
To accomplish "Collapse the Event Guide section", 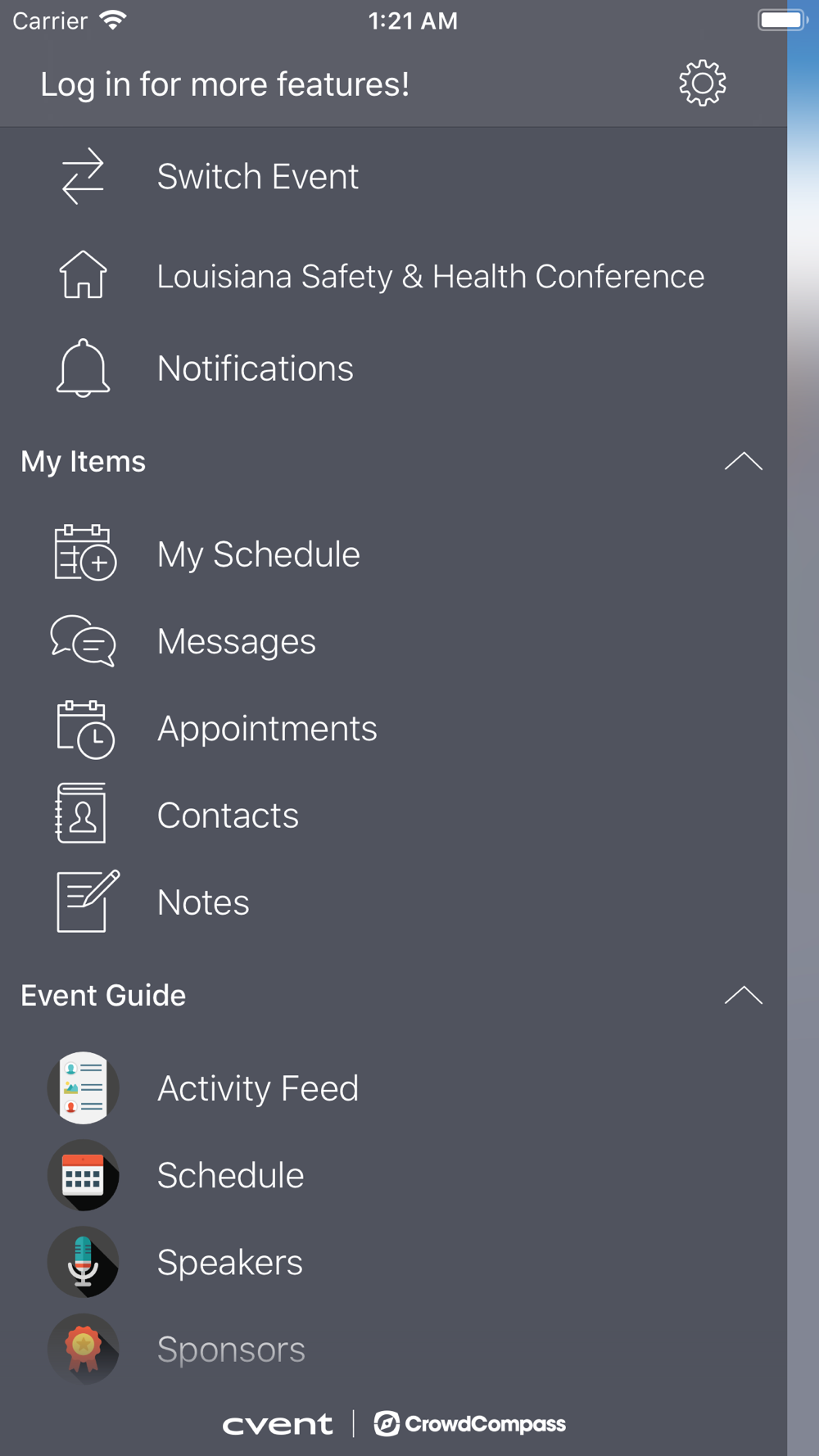I will (x=743, y=995).
